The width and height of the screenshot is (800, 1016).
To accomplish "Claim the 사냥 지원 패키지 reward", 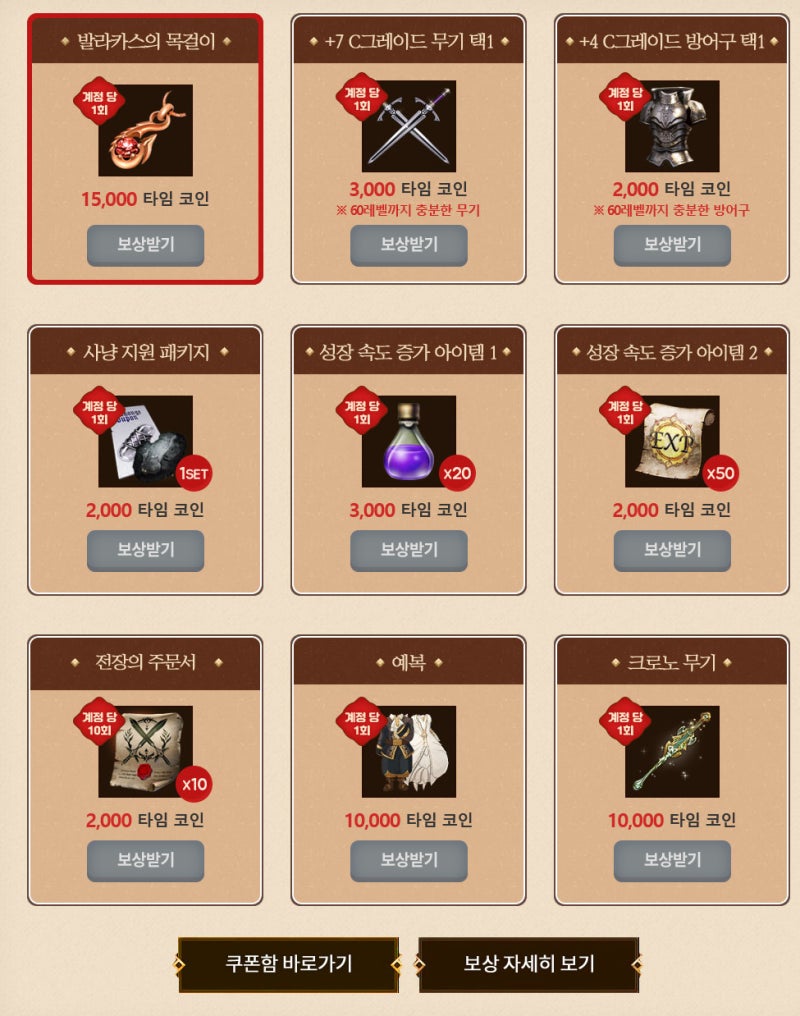I will (146, 551).
